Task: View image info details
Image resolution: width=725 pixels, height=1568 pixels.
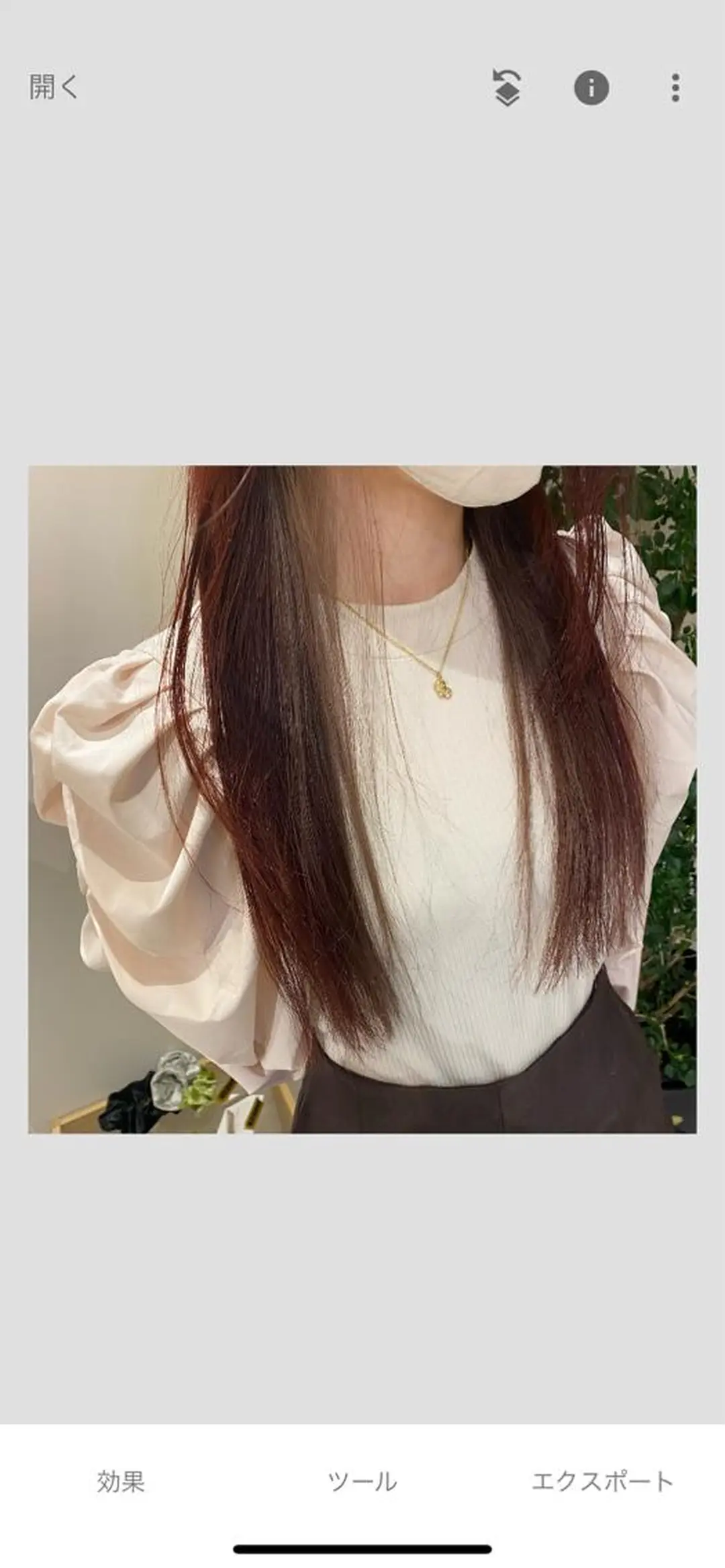Action: pos(591,88)
